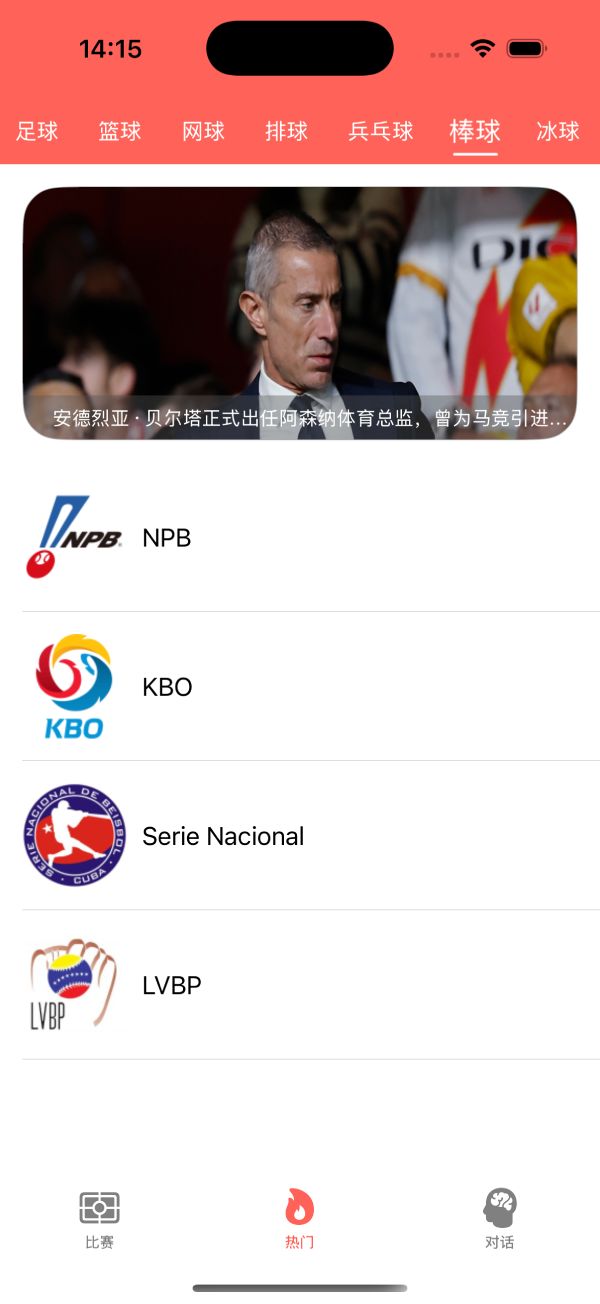Open the 排球 tab
The width and height of the screenshot is (600, 1304).
tap(286, 131)
